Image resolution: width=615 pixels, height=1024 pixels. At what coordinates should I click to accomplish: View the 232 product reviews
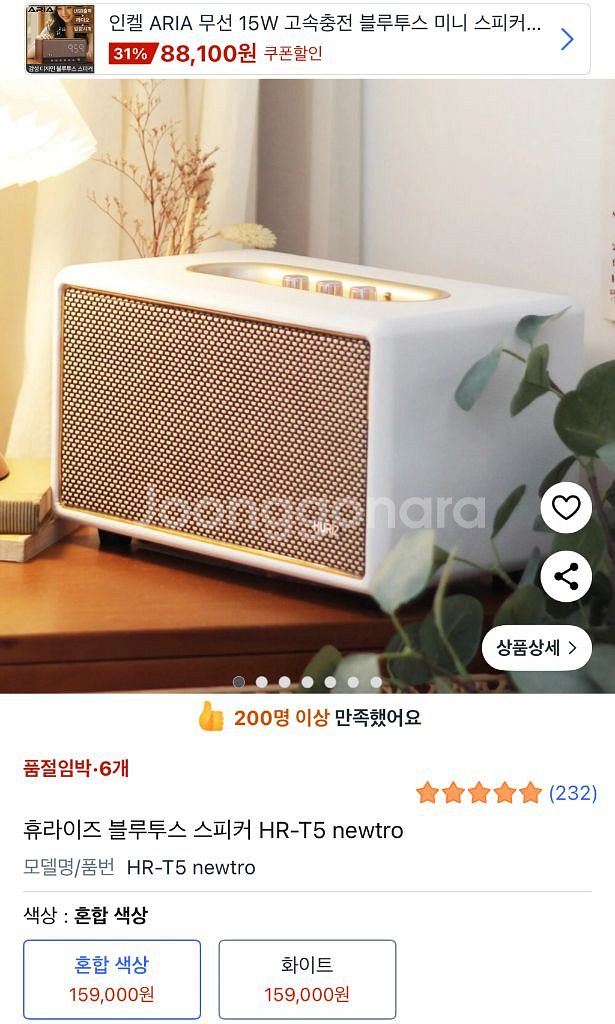[x=573, y=793]
